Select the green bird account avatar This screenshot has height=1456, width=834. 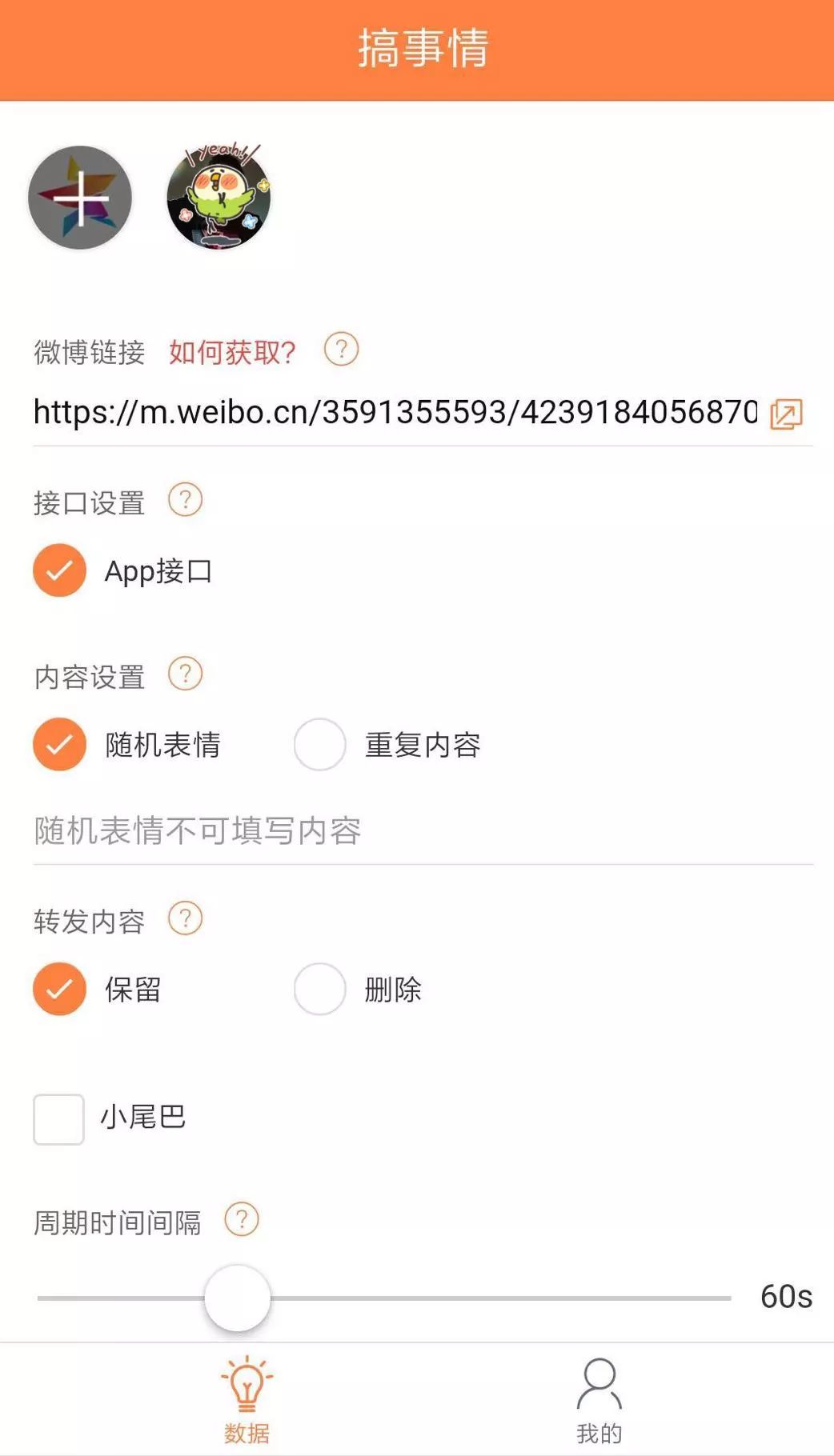click(x=219, y=197)
